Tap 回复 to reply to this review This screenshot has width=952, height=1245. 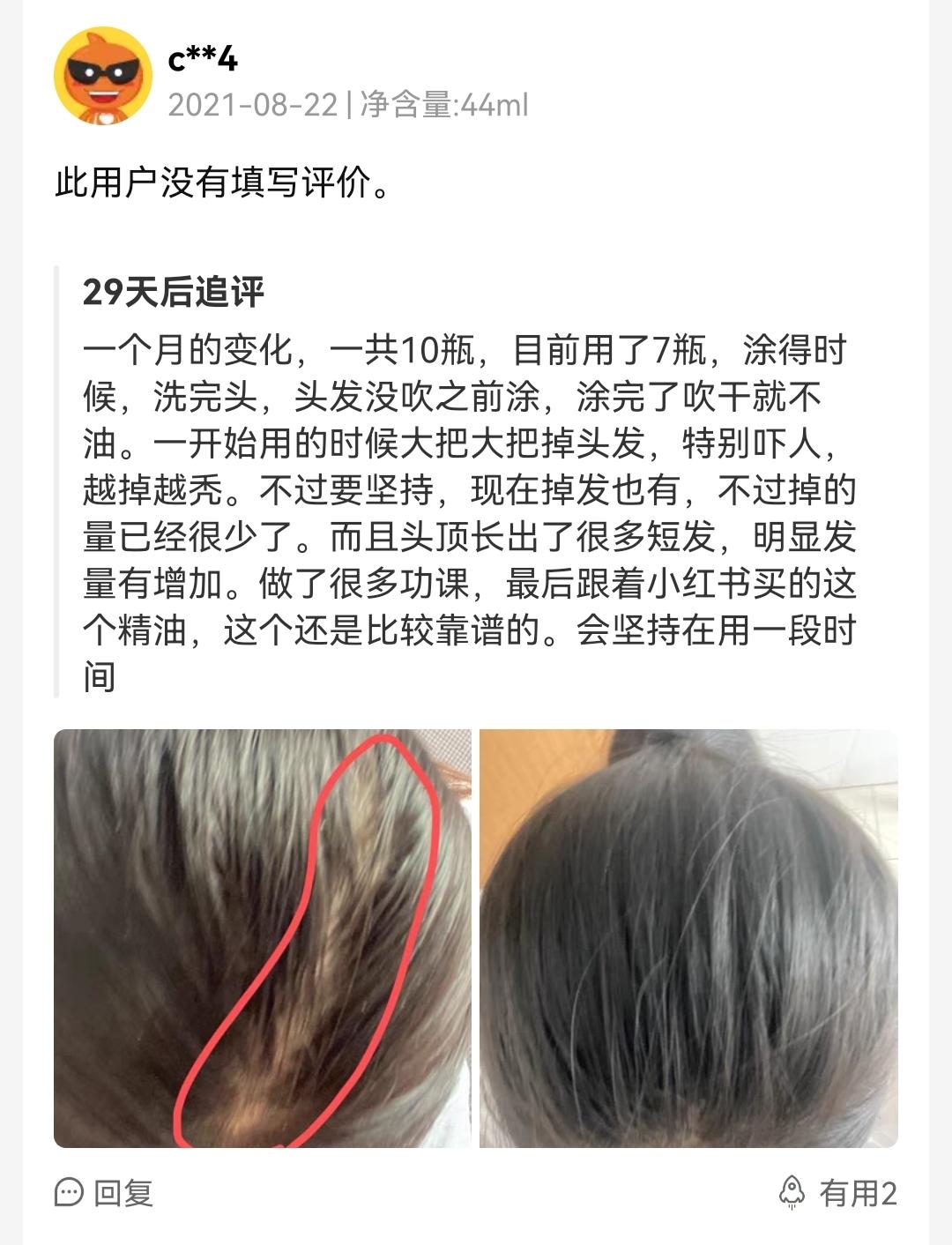[x=104, y=1193]
